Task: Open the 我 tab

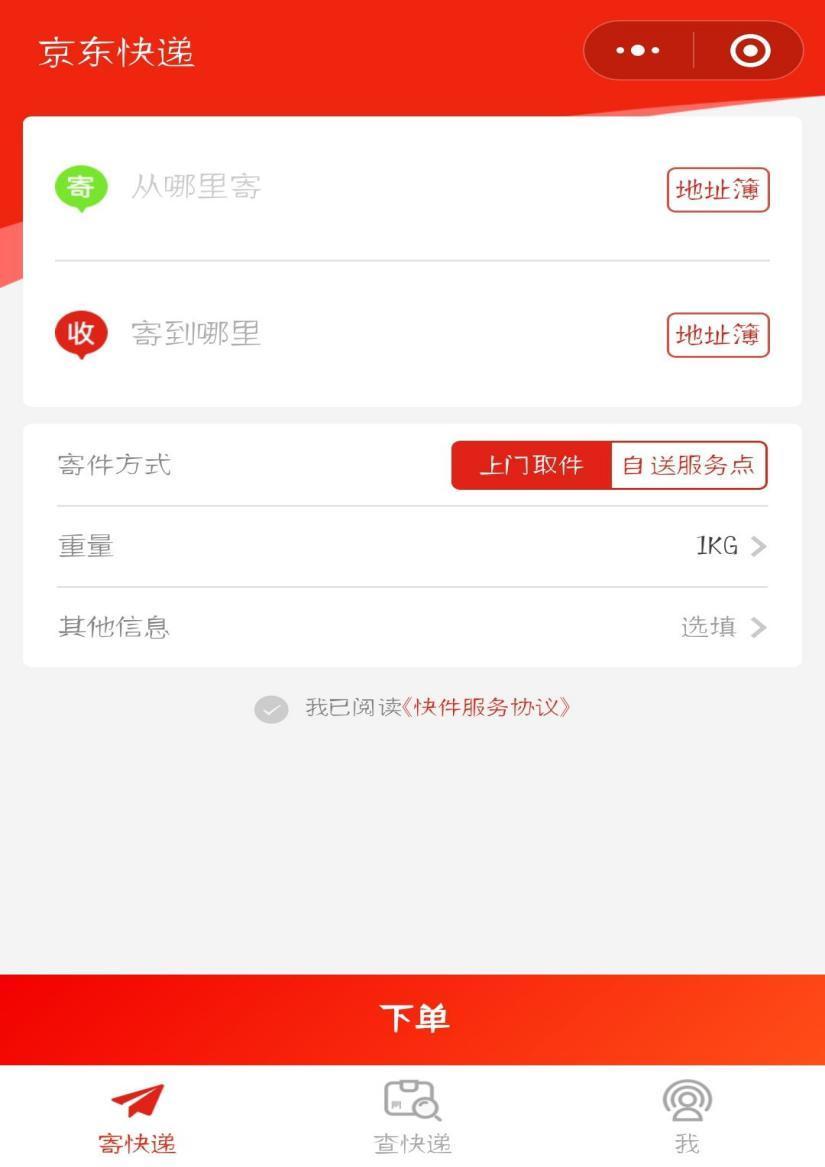Action: pyautogui.click(x=686, y=1115)
